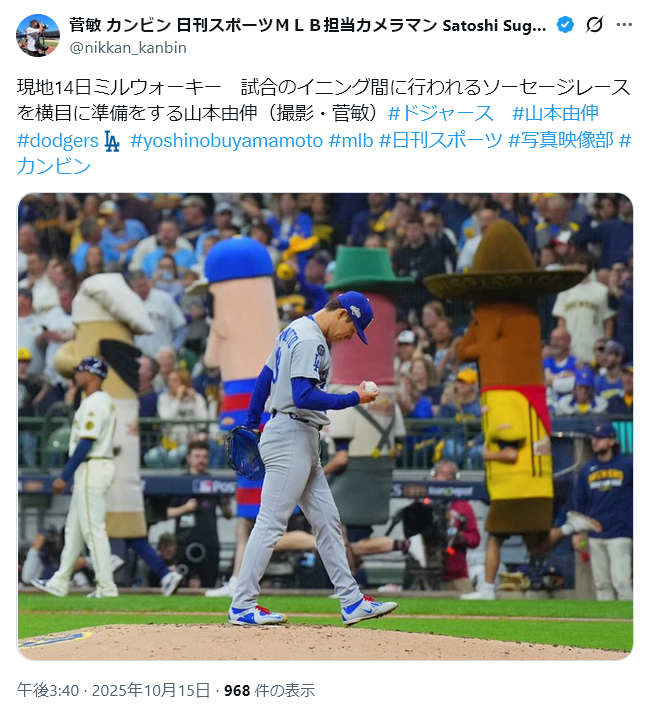Viewport: 652px width, 717px height.
Task: Open the post's overflow menu
Action: coord(626,25)
